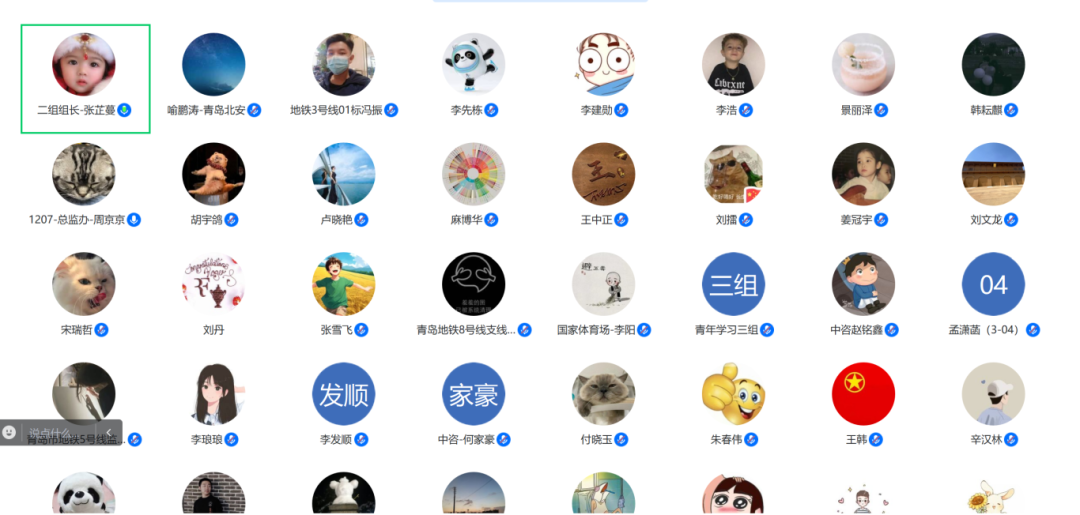Tap 胡宇鸽's tile
The image size is (1080, 515).
[213, 175]
